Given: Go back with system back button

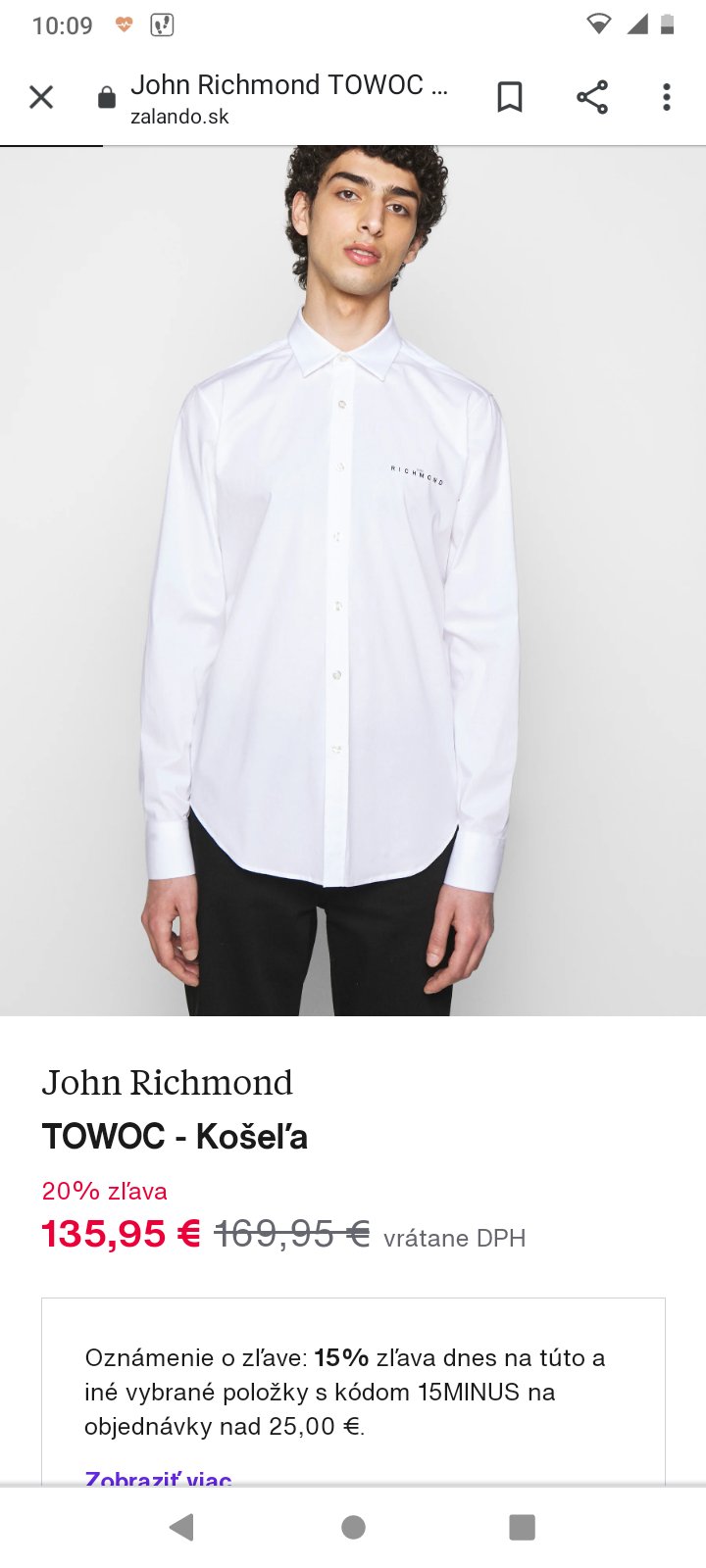Looking at the screenshot, I should (x=181, y=1527).
